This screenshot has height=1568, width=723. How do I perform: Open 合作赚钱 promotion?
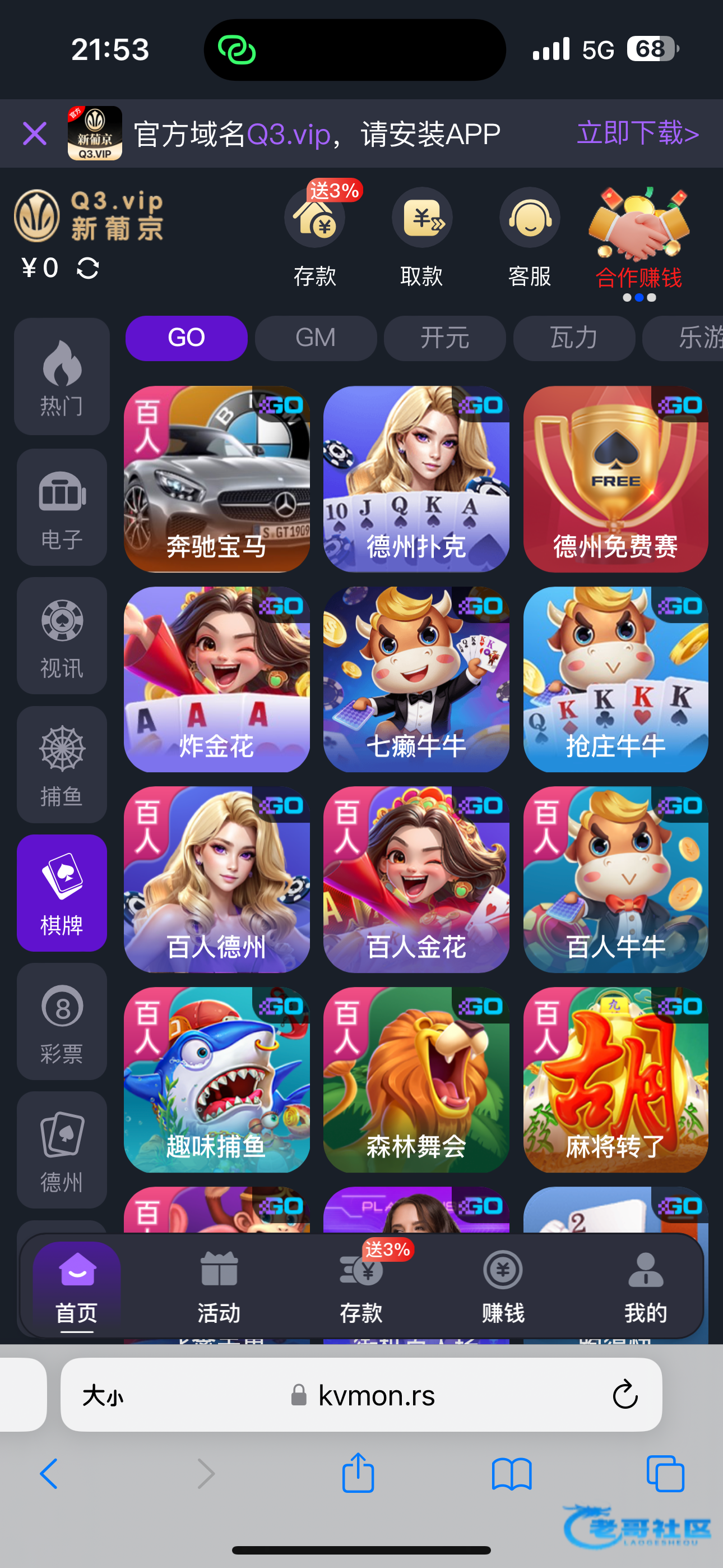pyautogui.click(x=638, y=238)
